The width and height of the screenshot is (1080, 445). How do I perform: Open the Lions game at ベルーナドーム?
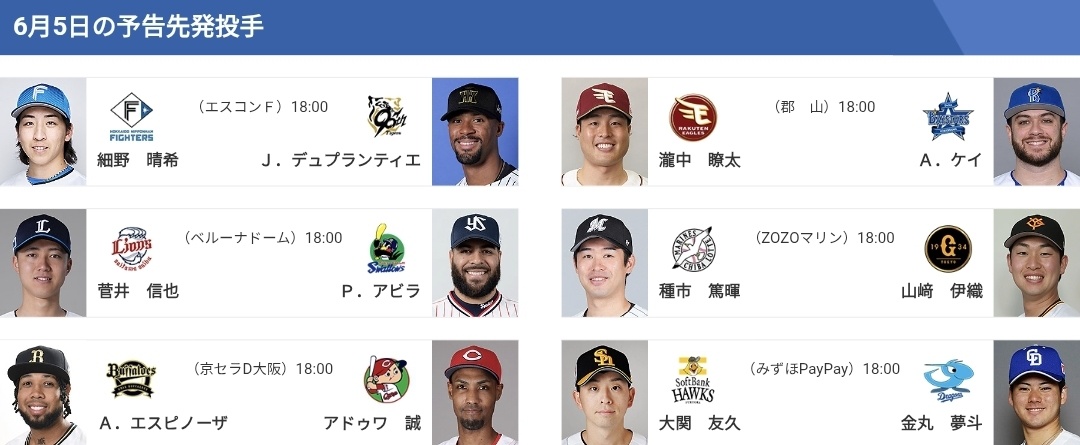pos(259,263)
